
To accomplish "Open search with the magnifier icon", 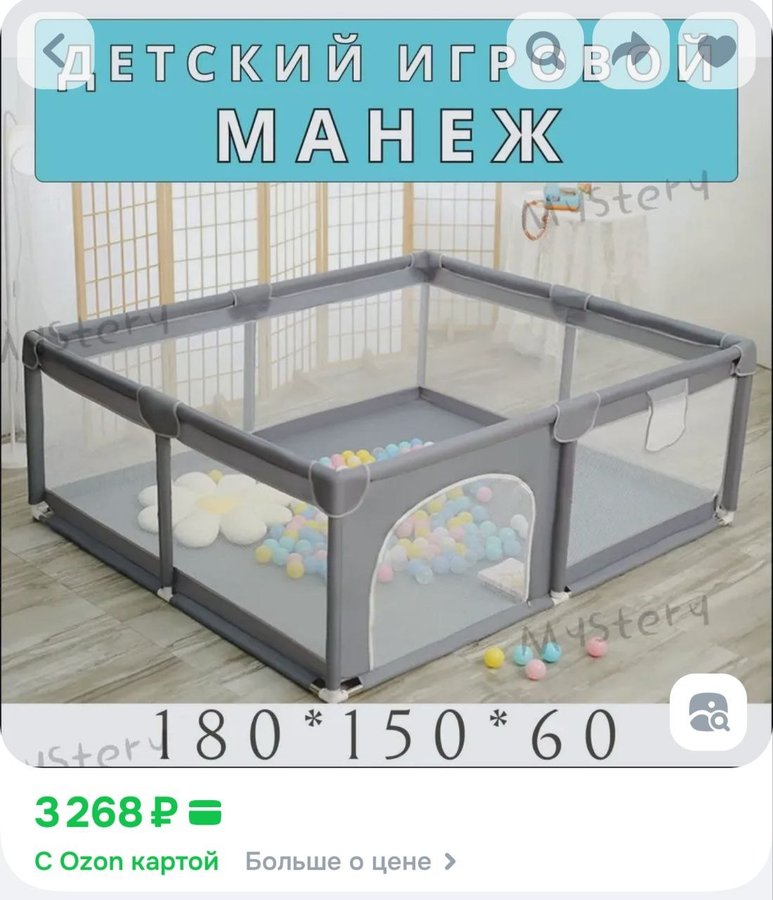I will tap(545, 47).
